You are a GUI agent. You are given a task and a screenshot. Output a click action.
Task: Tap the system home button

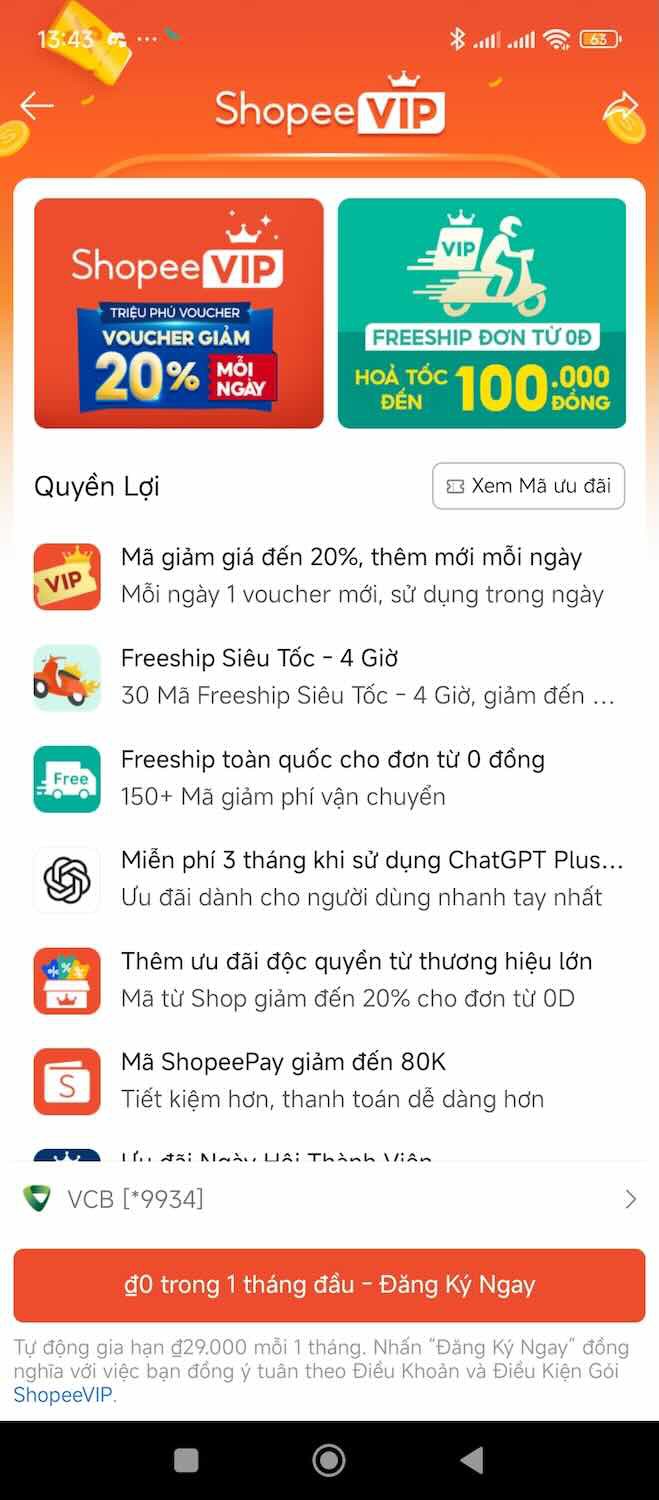pos(329,1461)
